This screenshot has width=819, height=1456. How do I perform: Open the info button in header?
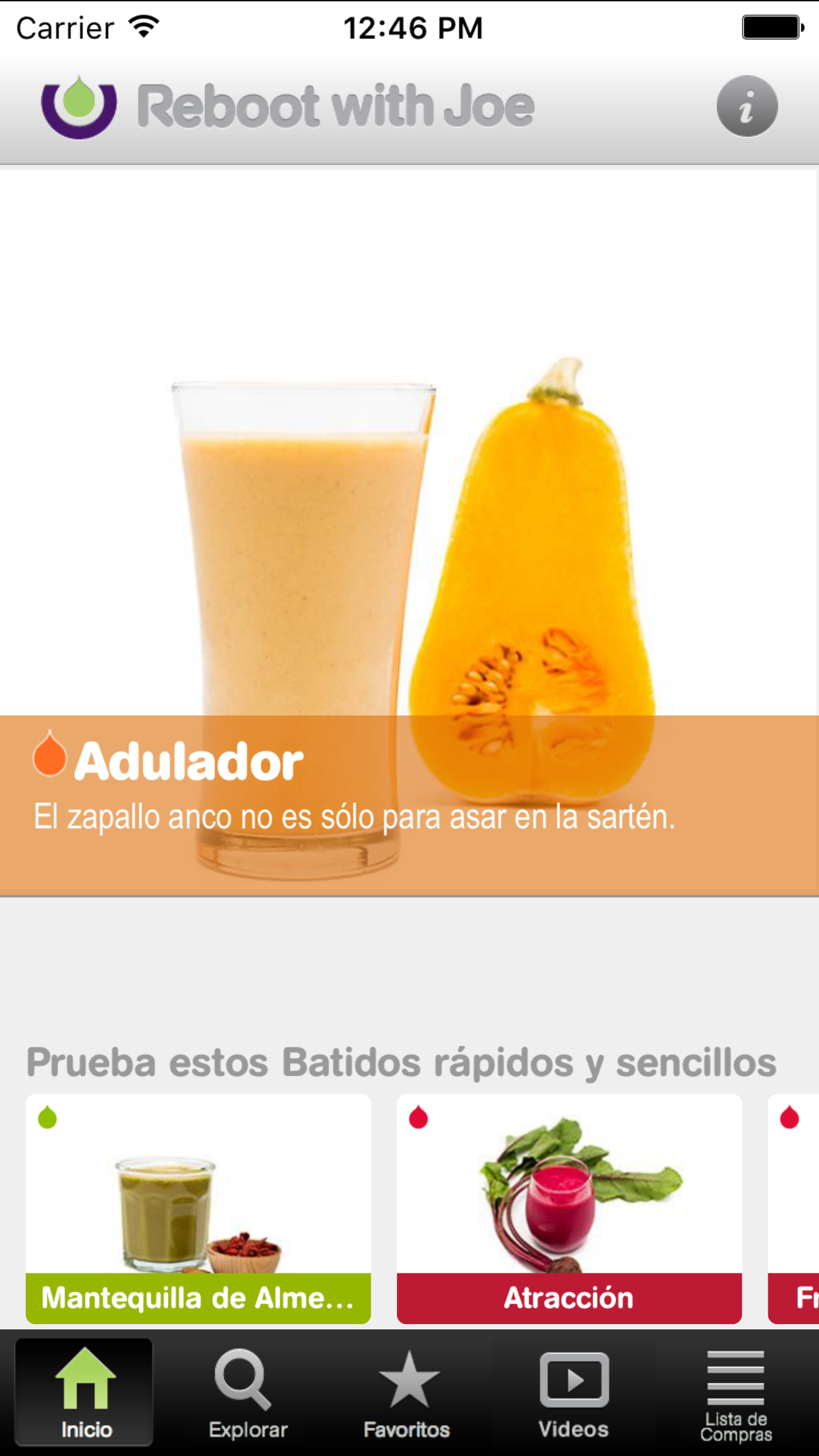pyautogui.click(x=746, y=106)
